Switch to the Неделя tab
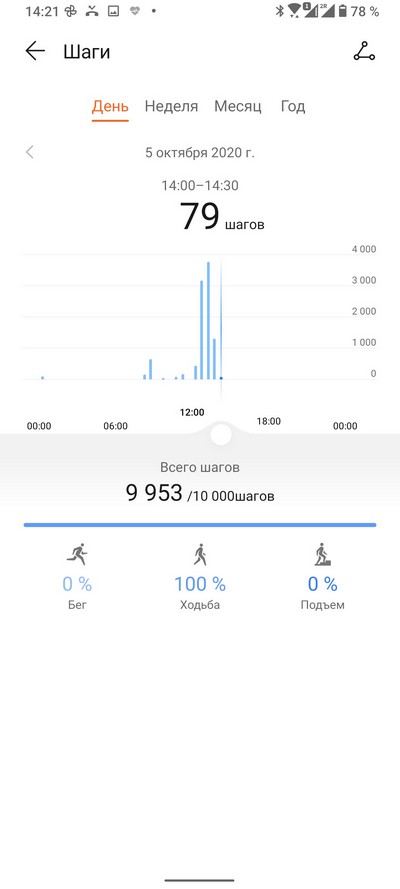Viewport: 400px width, 889px height. pos(171,106)
